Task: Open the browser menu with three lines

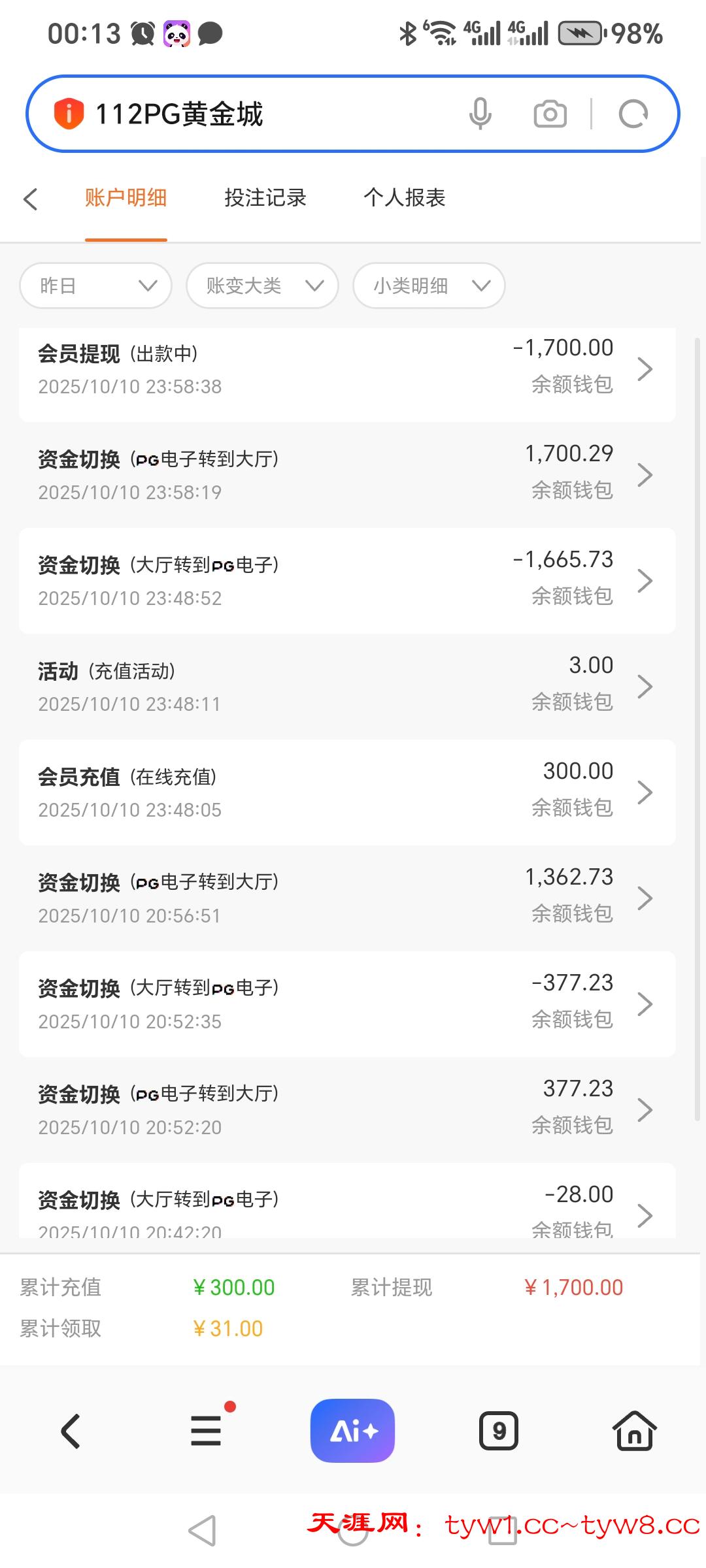Action: coord(207,1430)
